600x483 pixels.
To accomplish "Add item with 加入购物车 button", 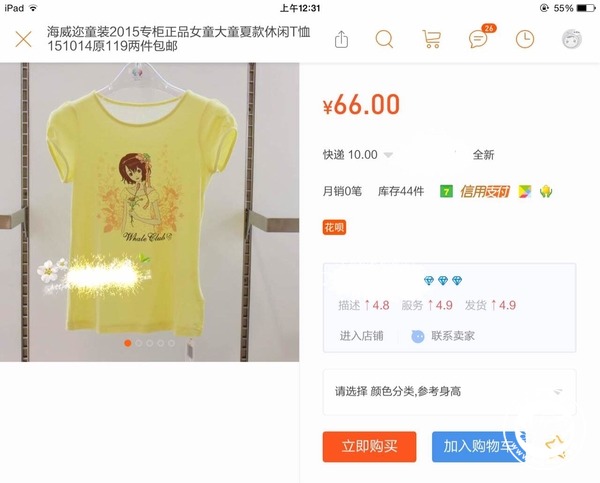I will 479,447.
